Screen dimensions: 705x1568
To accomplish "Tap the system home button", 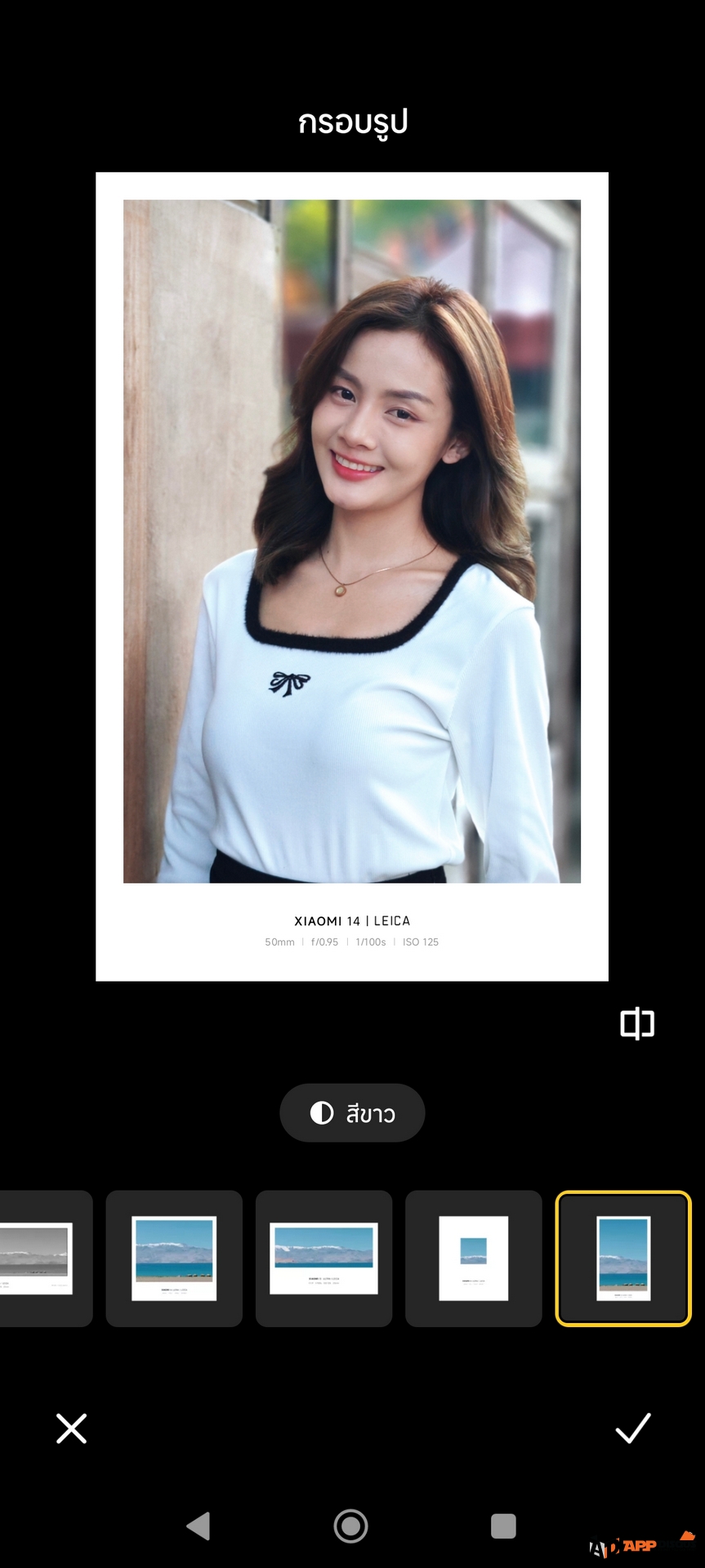I will point(351,1526).
